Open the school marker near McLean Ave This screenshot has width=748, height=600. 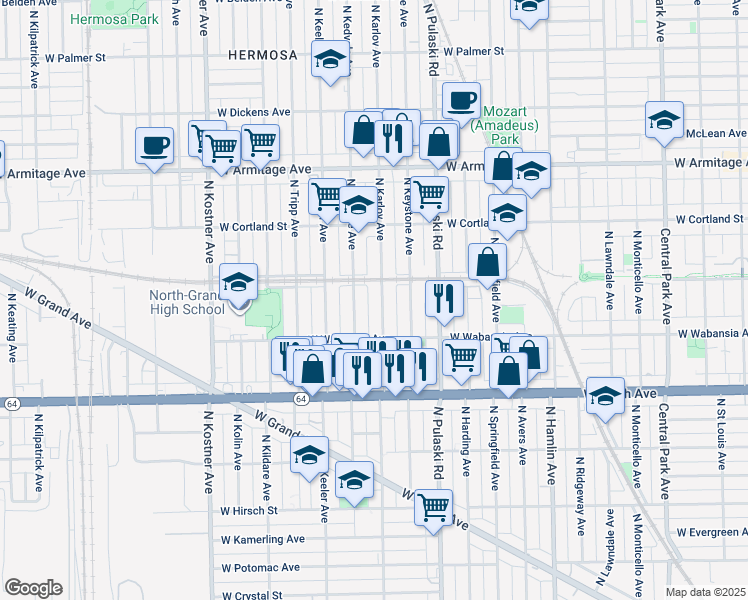coord(664,121)
